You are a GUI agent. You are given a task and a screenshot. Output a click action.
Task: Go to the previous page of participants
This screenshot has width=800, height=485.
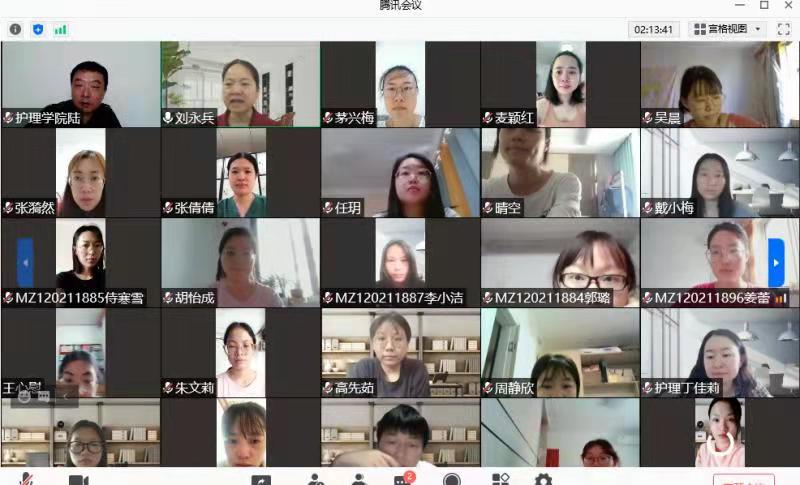tap(25, 263)
